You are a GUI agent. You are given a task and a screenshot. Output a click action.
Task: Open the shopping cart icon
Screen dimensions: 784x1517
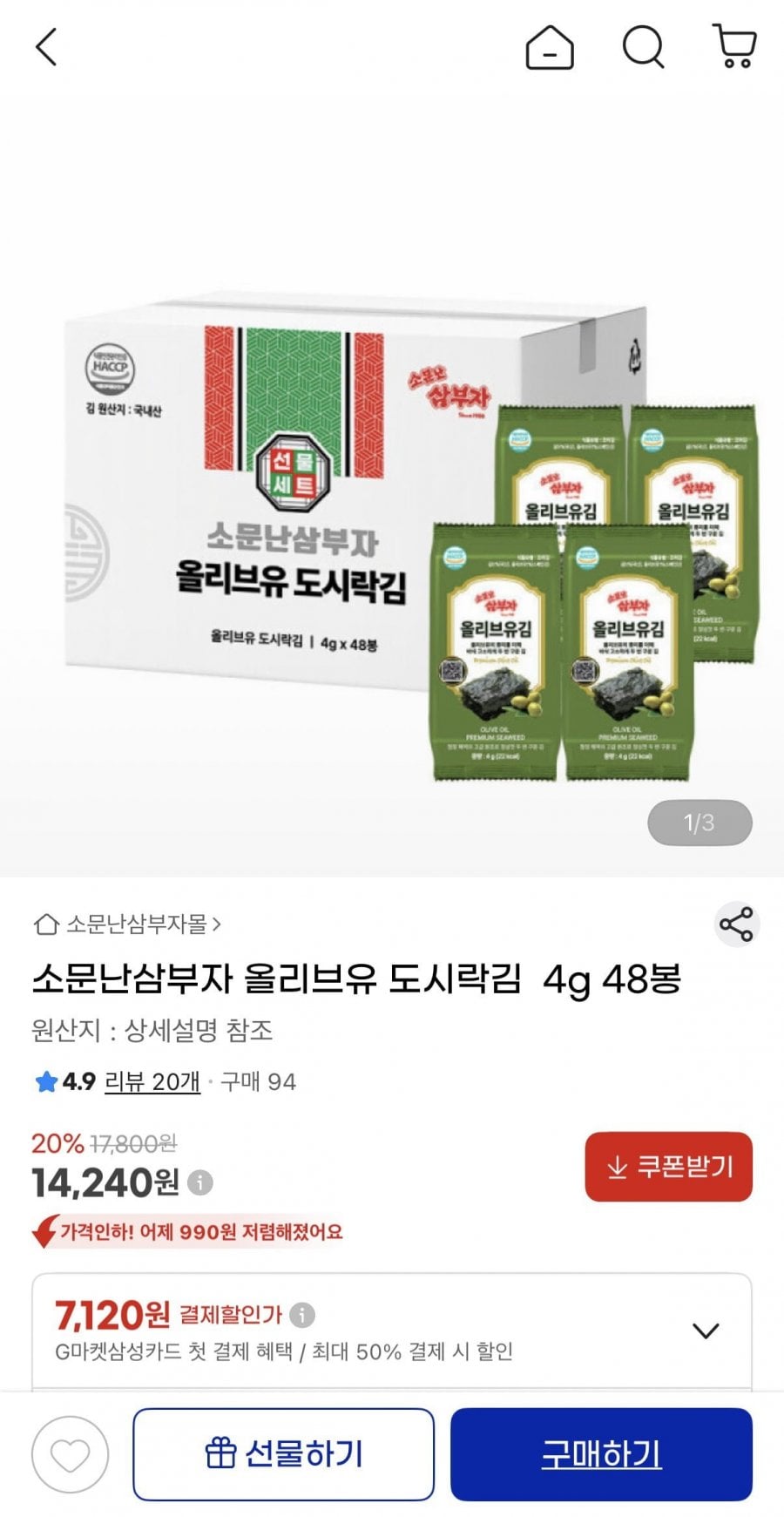(734, 48)
